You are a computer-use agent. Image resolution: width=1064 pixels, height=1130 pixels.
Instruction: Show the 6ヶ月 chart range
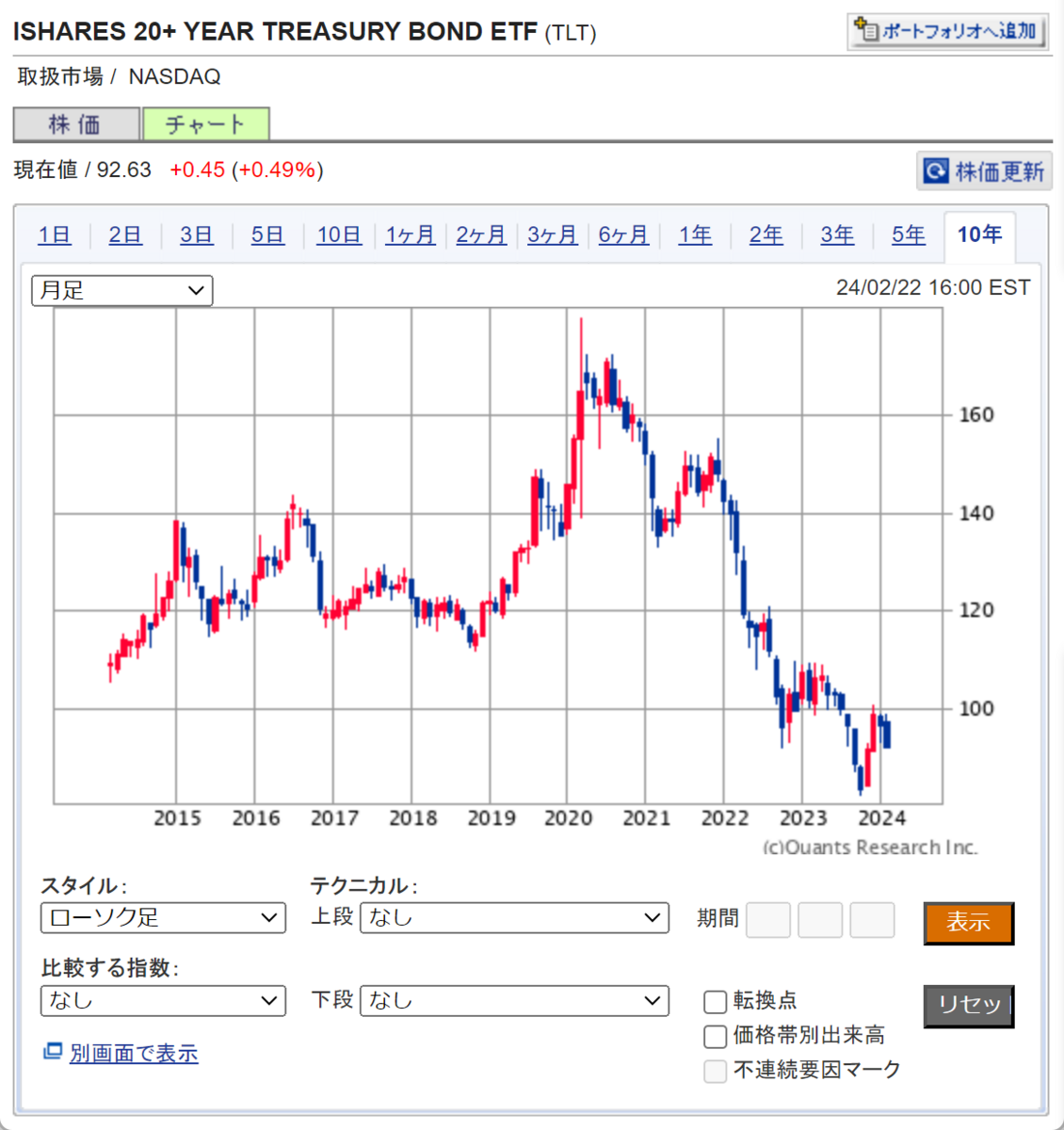click(623, 234)
